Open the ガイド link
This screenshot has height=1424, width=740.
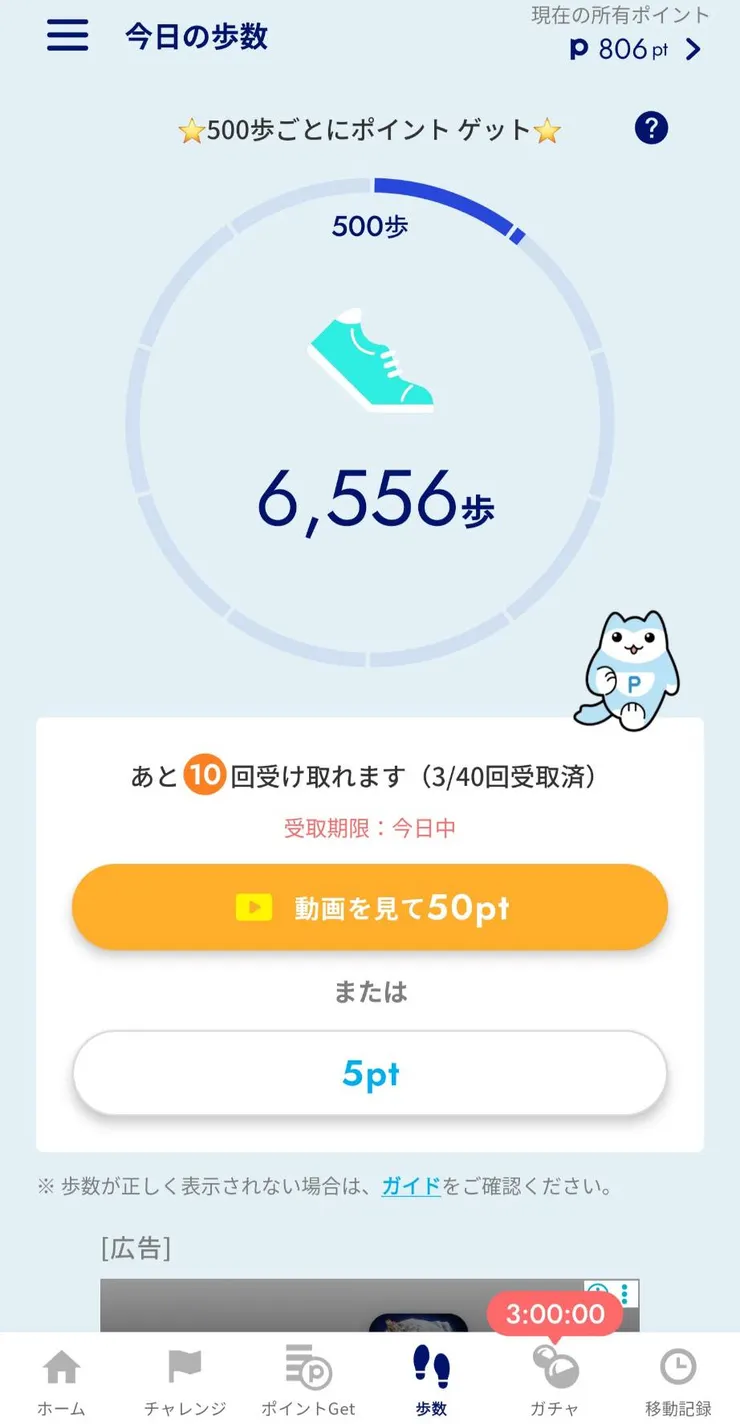coord(410,1187)
